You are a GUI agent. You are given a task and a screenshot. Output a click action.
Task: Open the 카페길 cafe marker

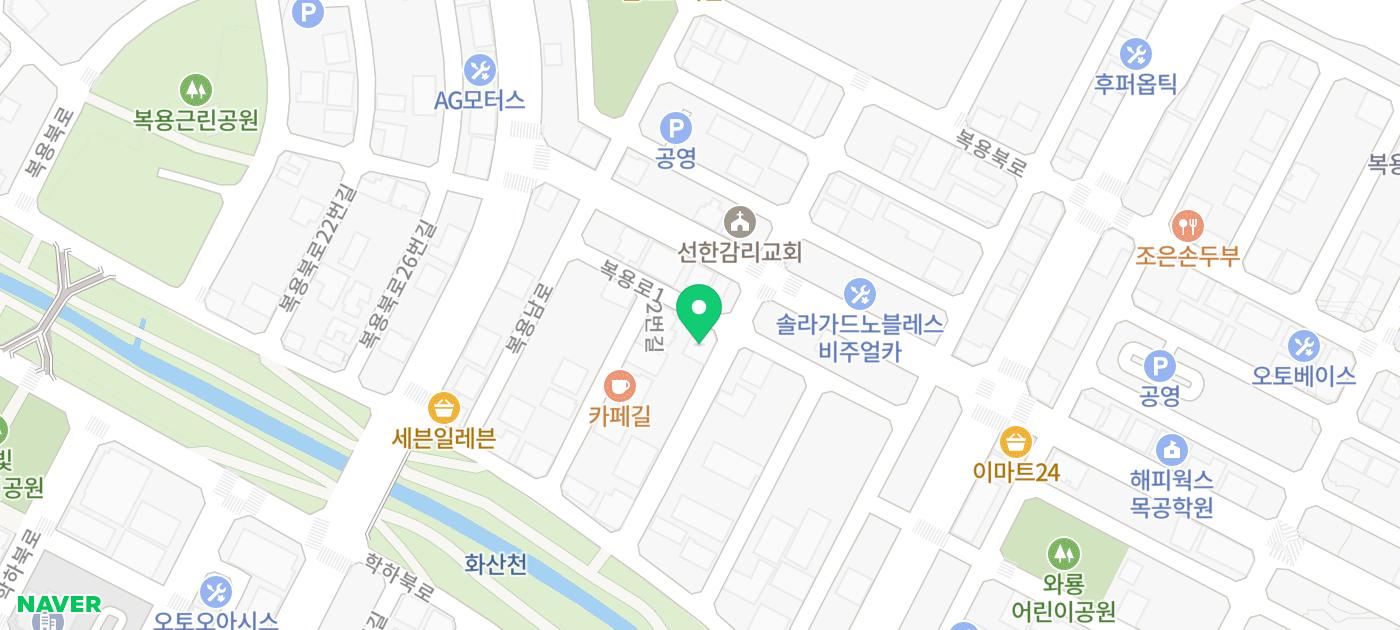(619, 384)
